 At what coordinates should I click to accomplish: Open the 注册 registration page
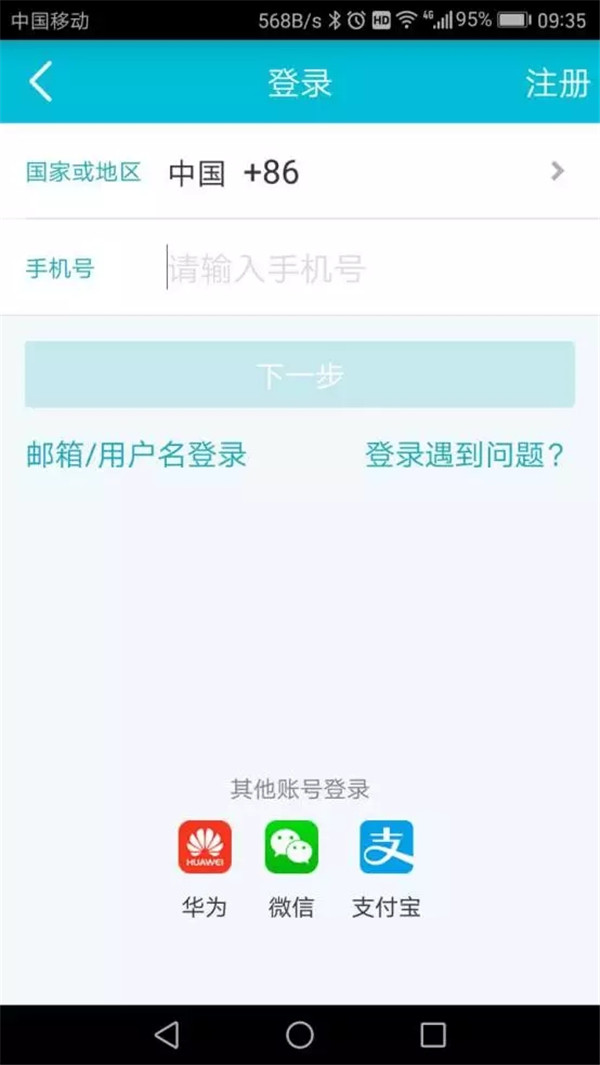(x=557, y=84)
